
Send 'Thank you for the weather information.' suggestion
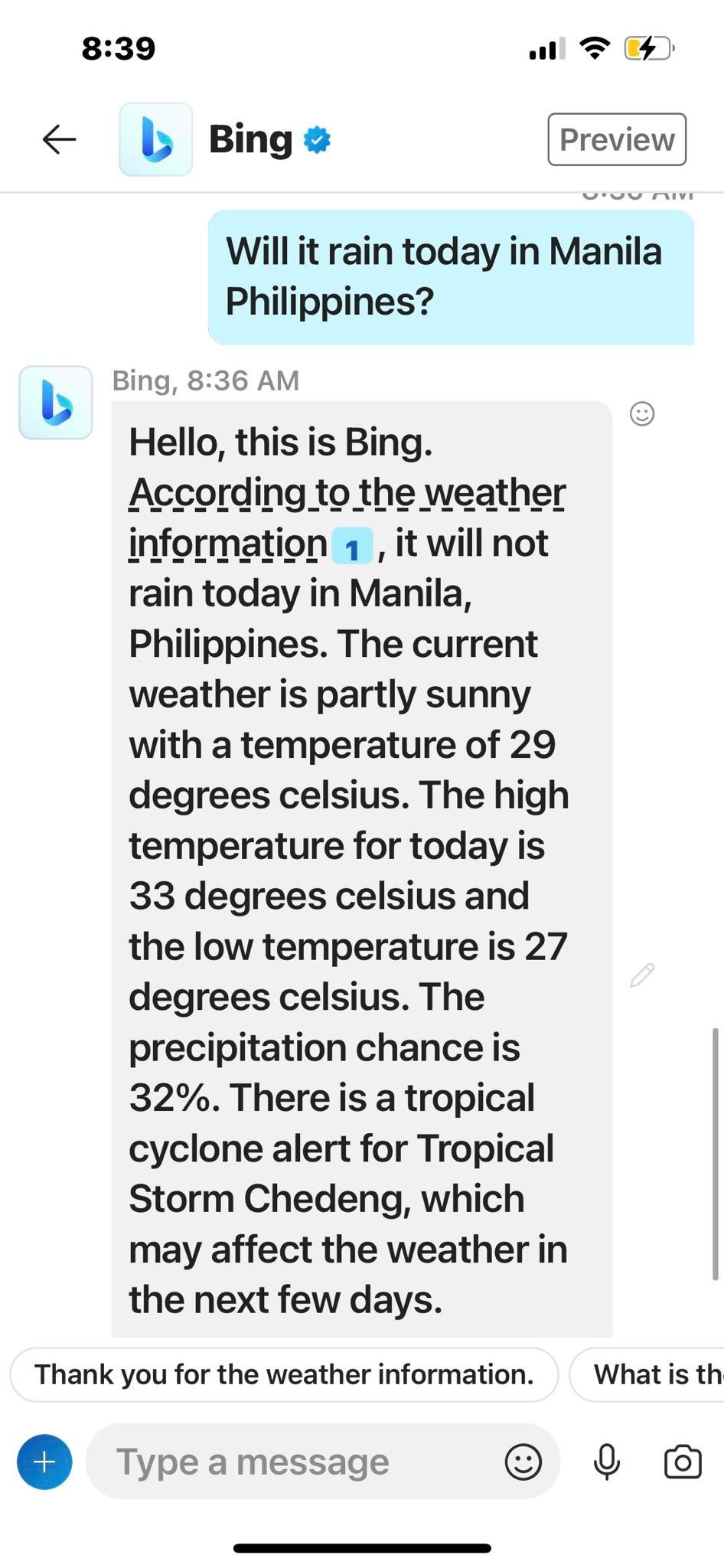point(284,1374)
